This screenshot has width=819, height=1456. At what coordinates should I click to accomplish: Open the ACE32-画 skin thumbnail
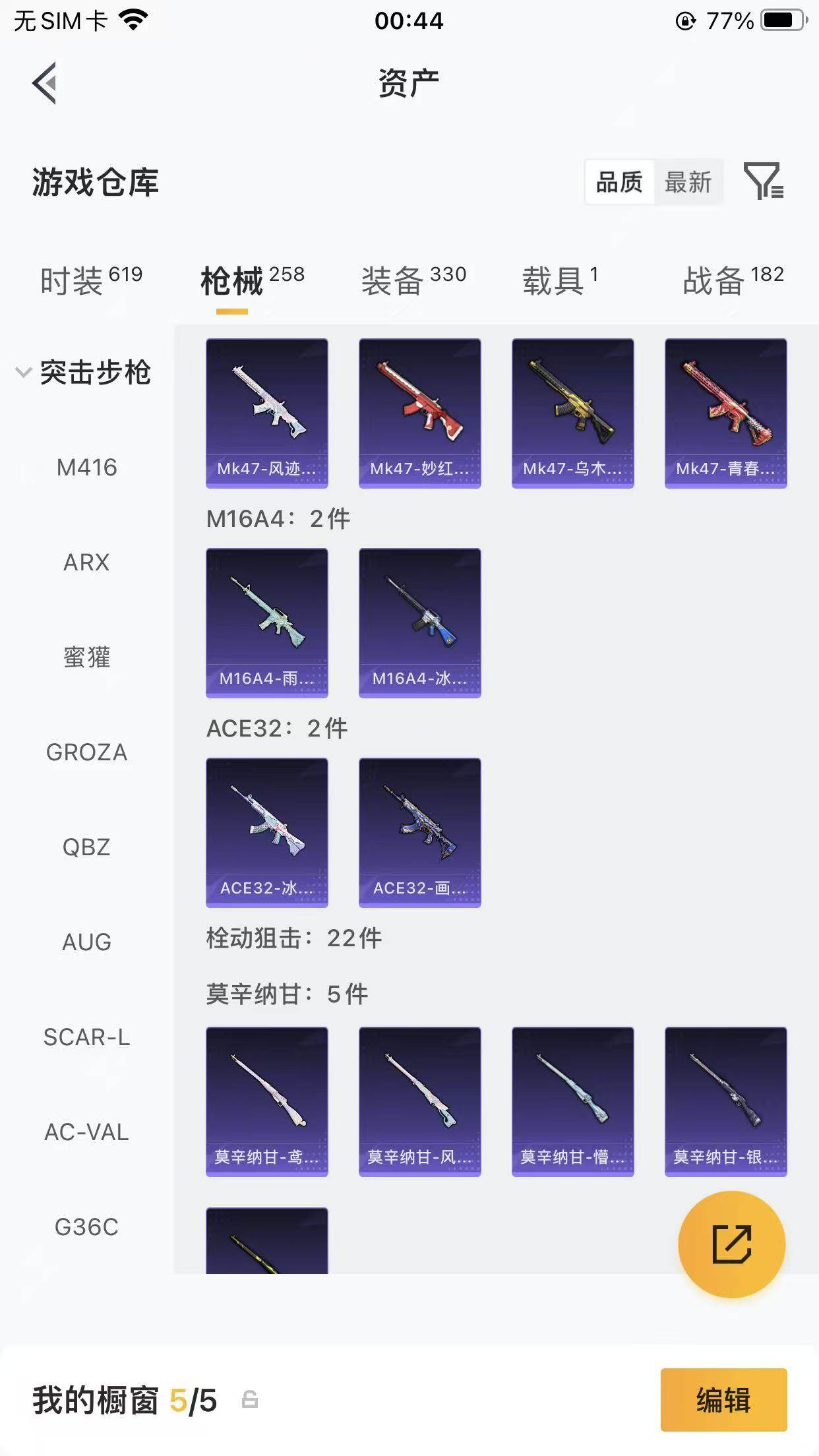coord(419,832)
